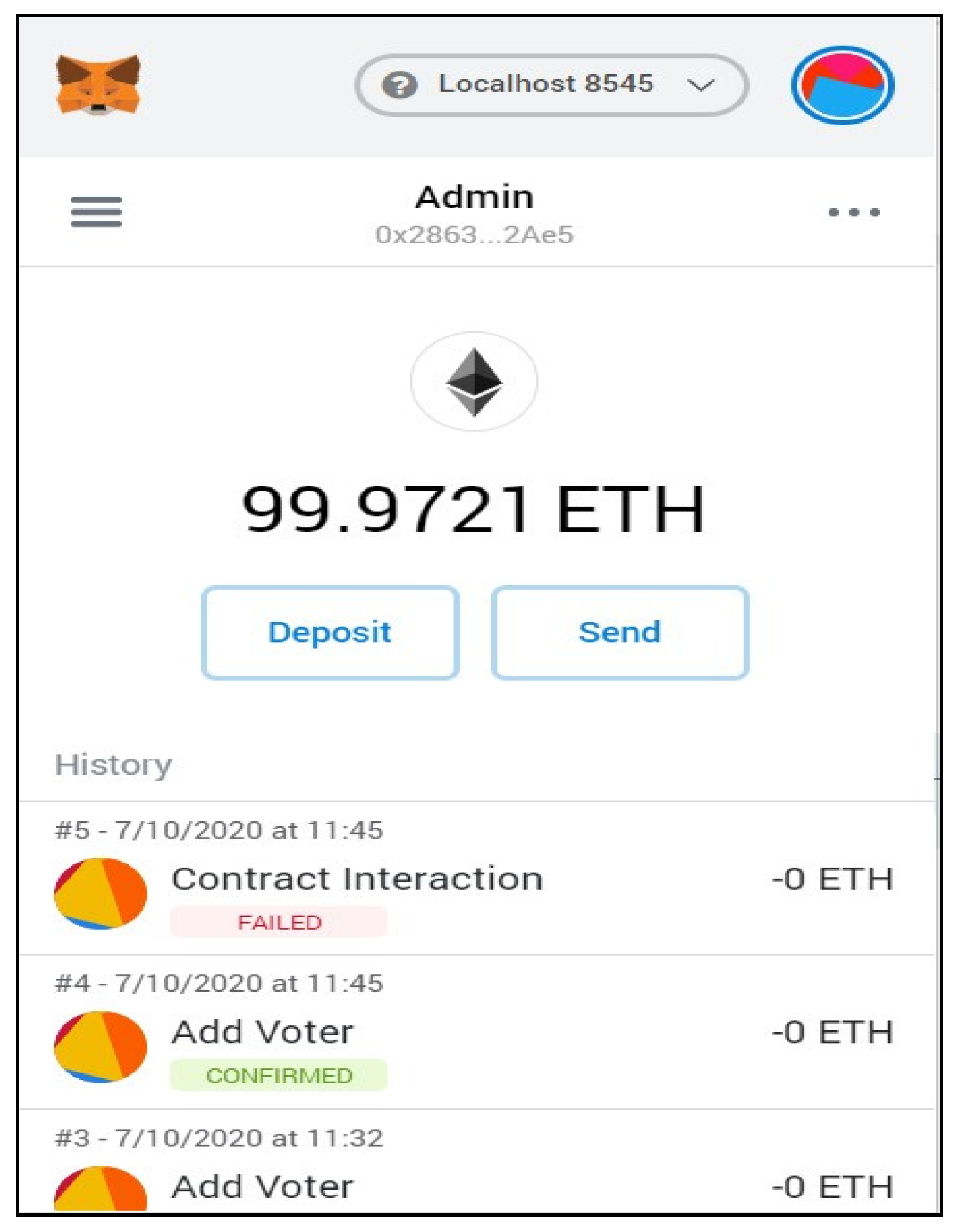959x1232 pixels.
Task: Open the Localhost 8545 network dropdown
Action: tap(551, 85)
